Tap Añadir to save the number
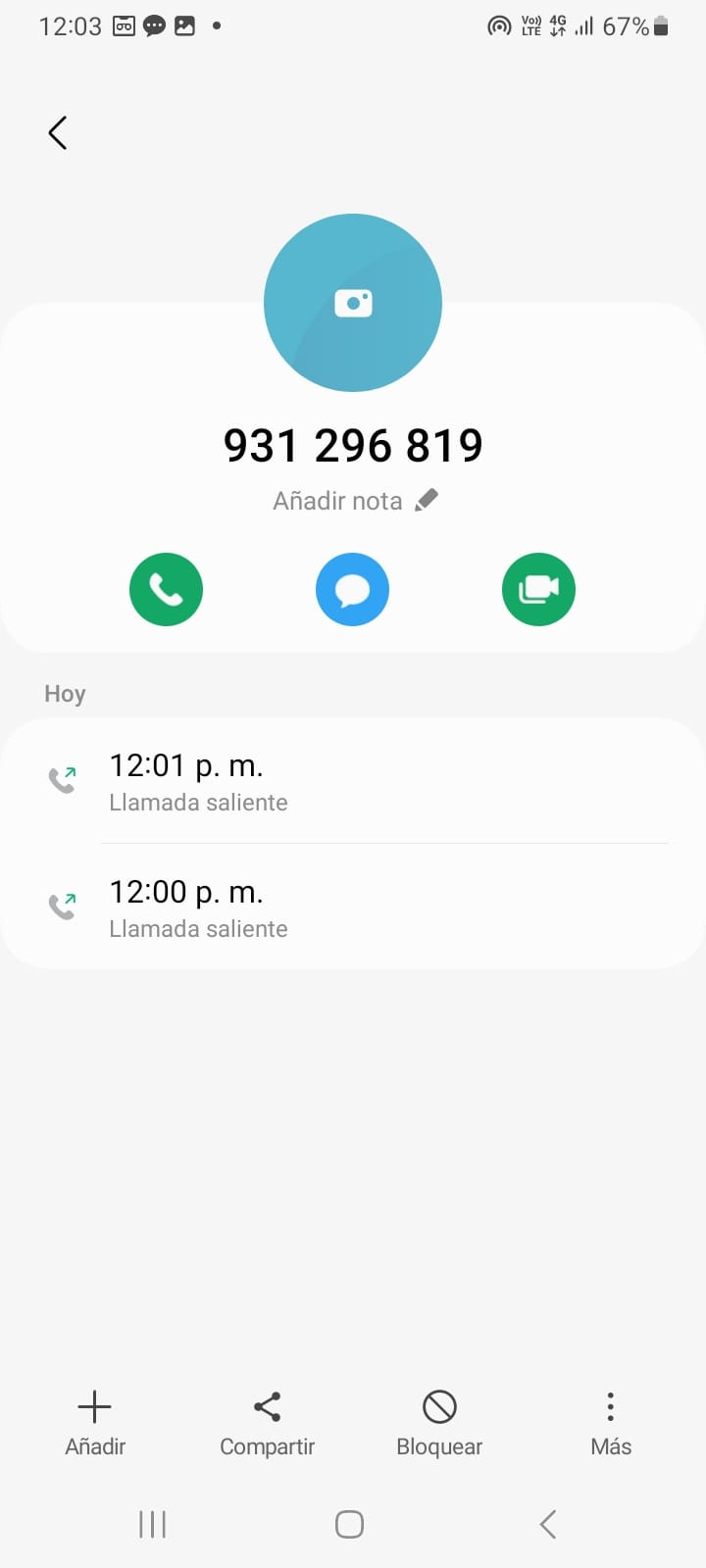The width and height of the screenshot is (706, 1568). click(95, 1423)
